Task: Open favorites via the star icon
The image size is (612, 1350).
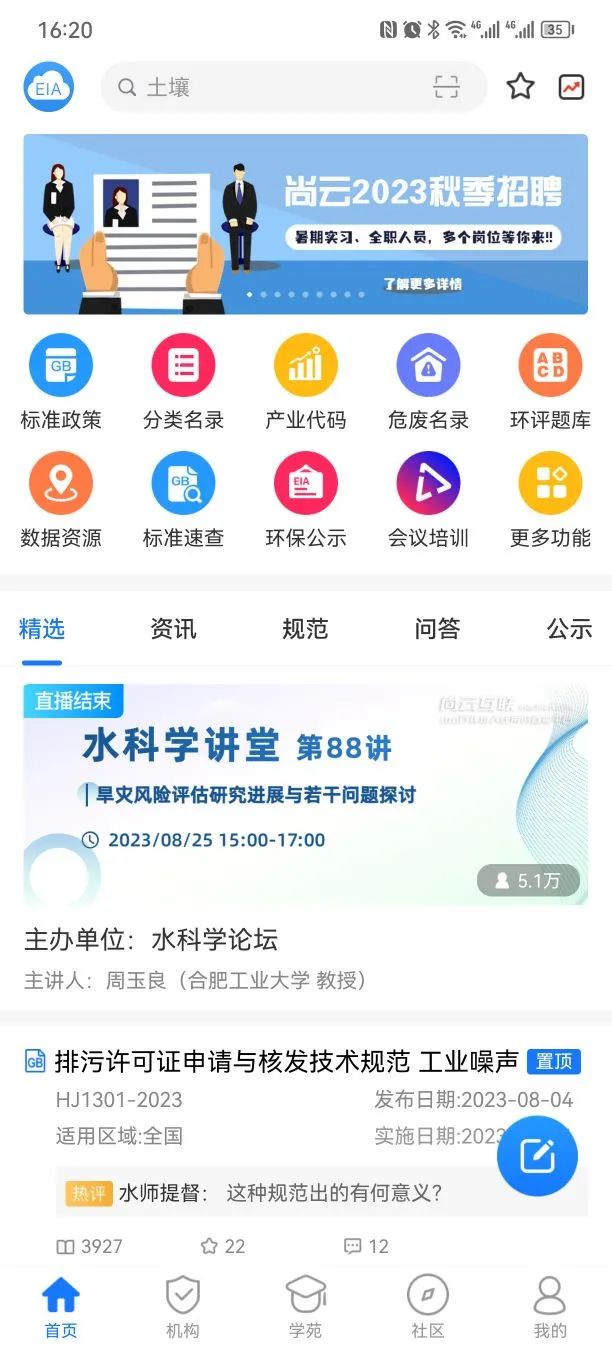Action: (x=520, y=87)
